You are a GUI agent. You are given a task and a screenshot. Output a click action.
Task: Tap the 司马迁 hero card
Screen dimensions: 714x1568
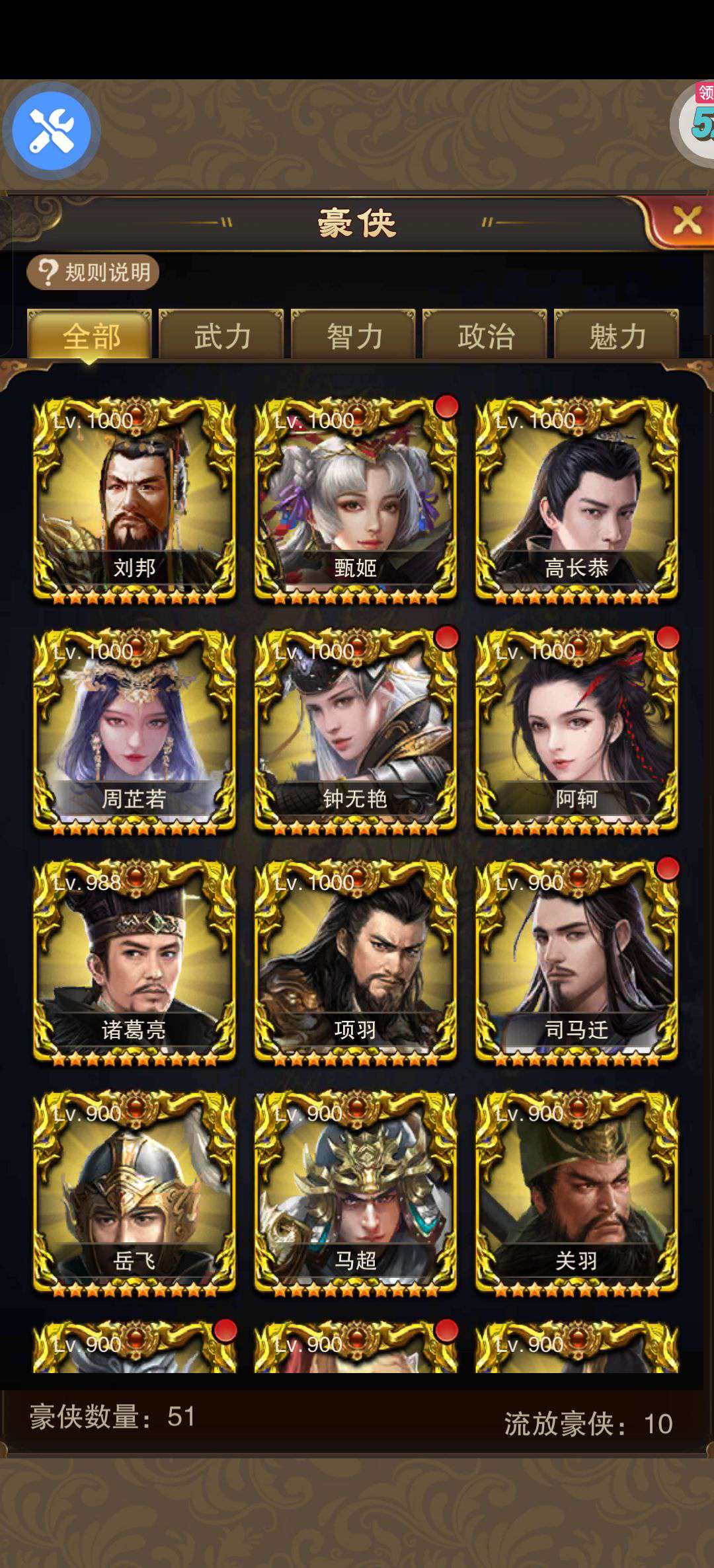pyautogui.click(x=577, y=963)
